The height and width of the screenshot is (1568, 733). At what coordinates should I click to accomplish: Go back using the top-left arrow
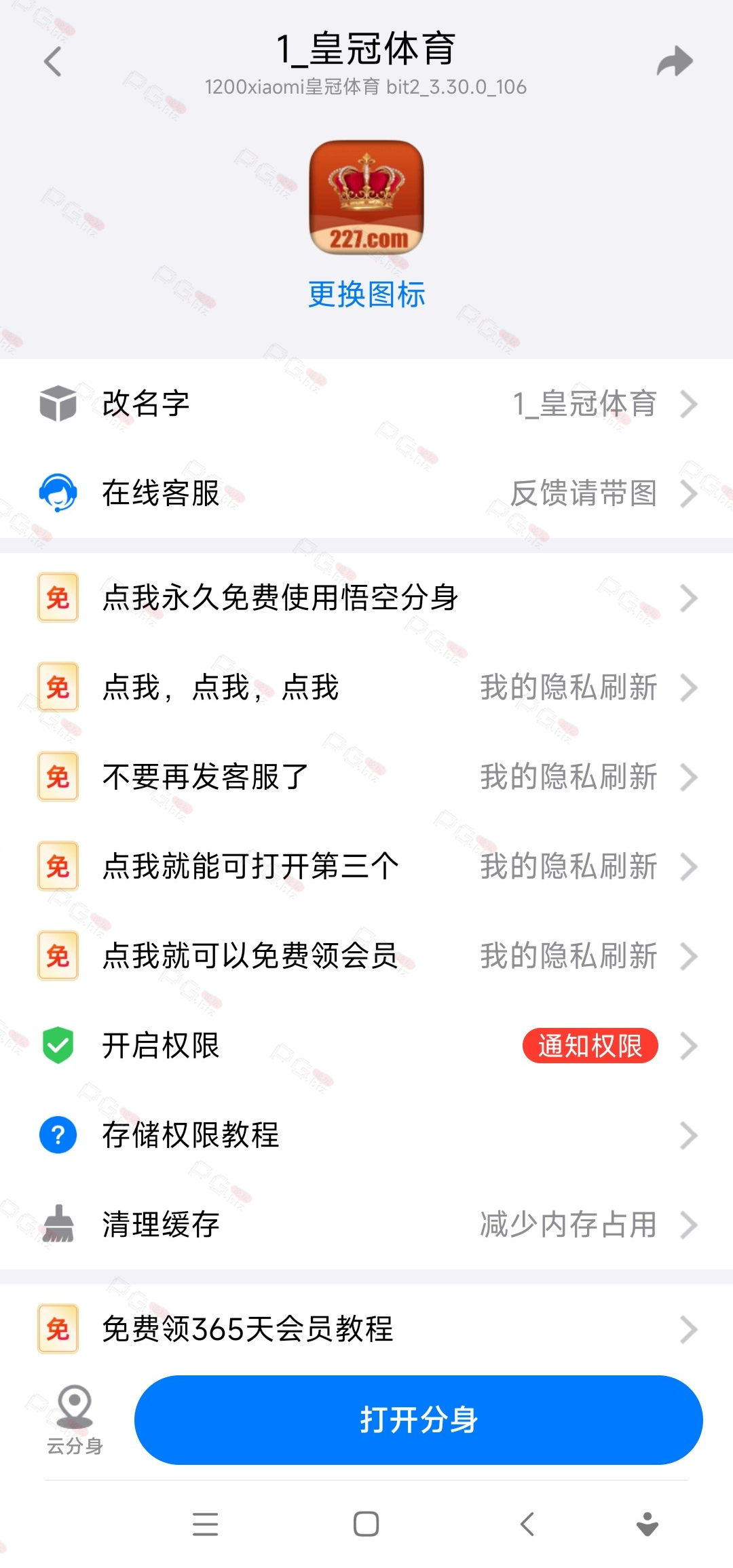click(x=53, y=62)
